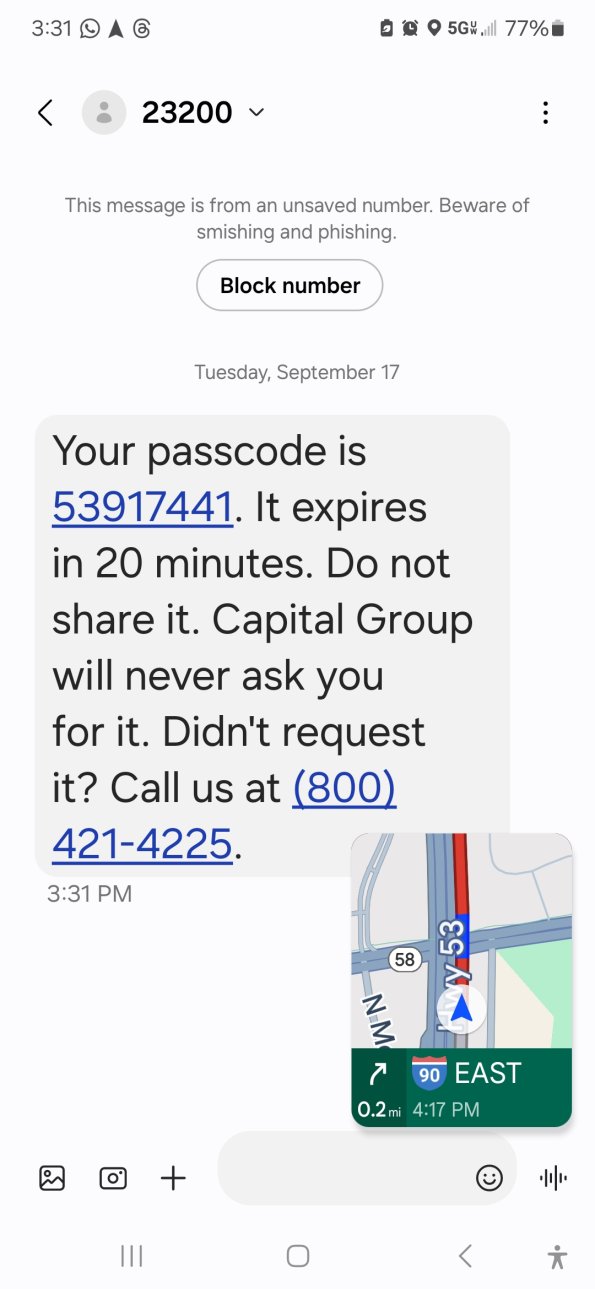Go to the home screen
This screenshot has width=595, height=1289.
pos(297,1256)
